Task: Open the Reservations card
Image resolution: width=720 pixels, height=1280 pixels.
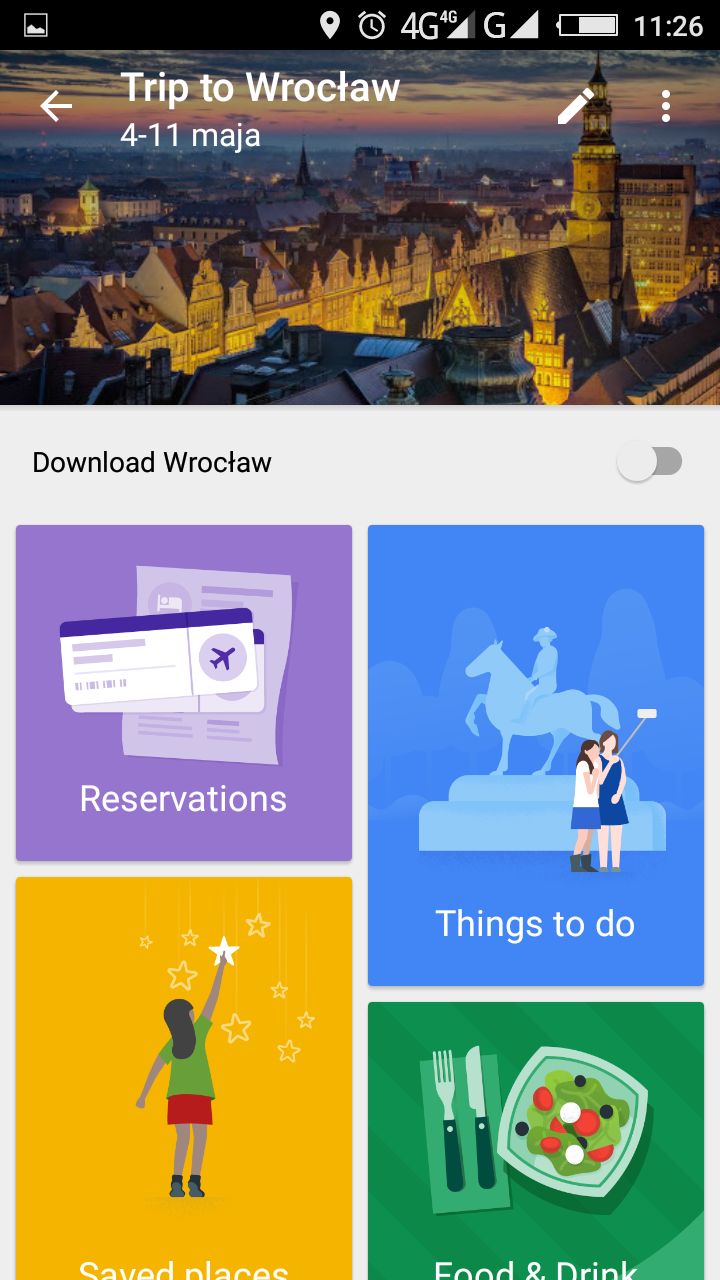Action: 184,692
